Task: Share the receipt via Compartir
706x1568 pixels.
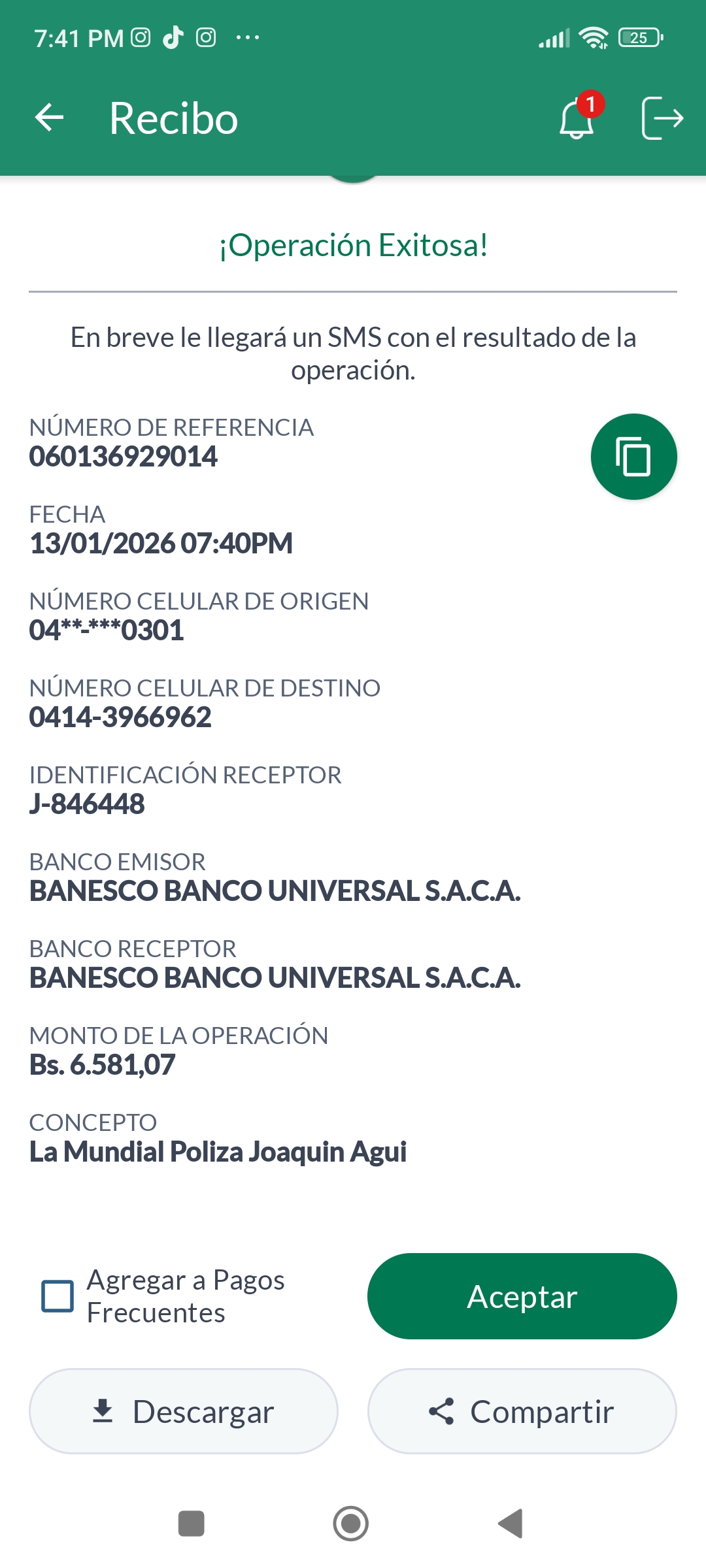Action: (522, 1411)
